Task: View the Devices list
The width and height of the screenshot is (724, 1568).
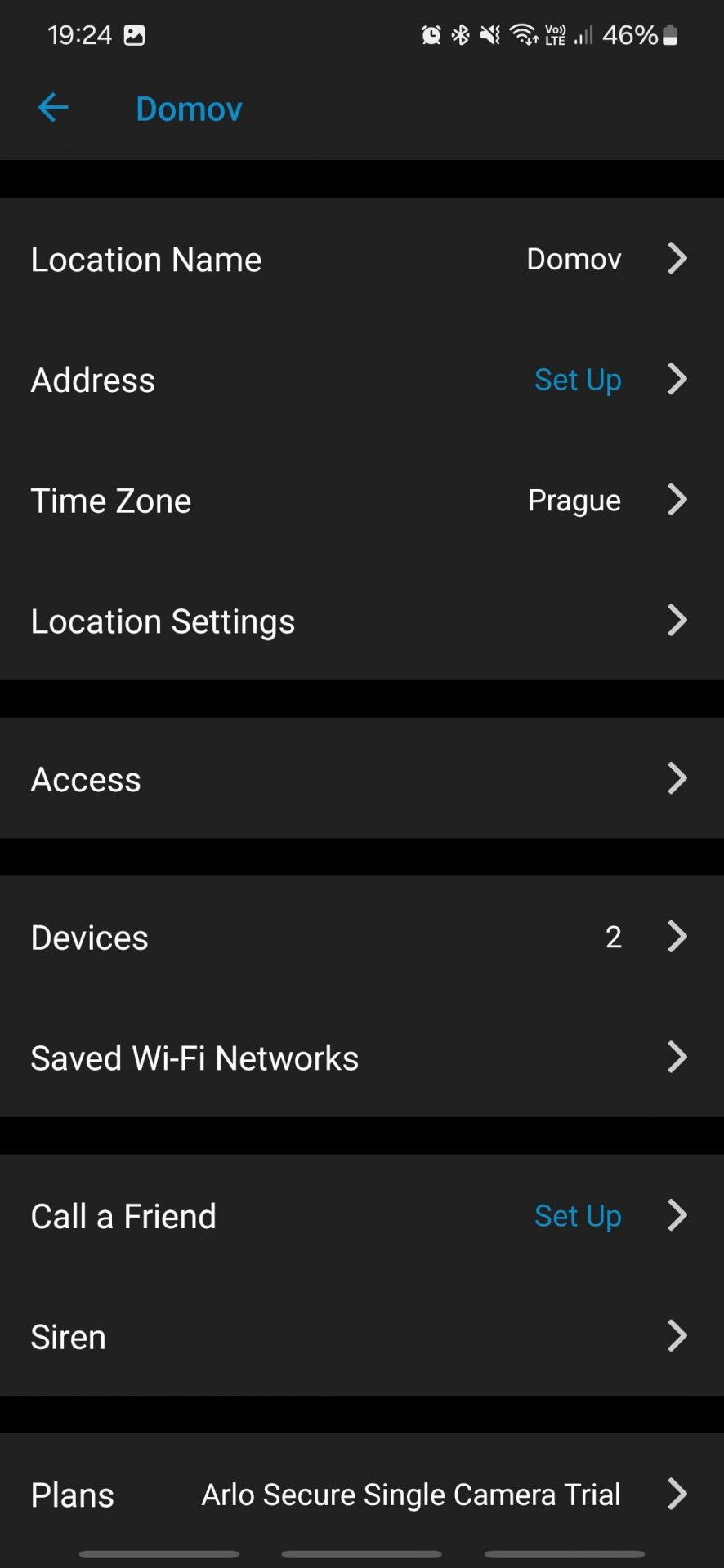Action: click(x=362, y=937)
